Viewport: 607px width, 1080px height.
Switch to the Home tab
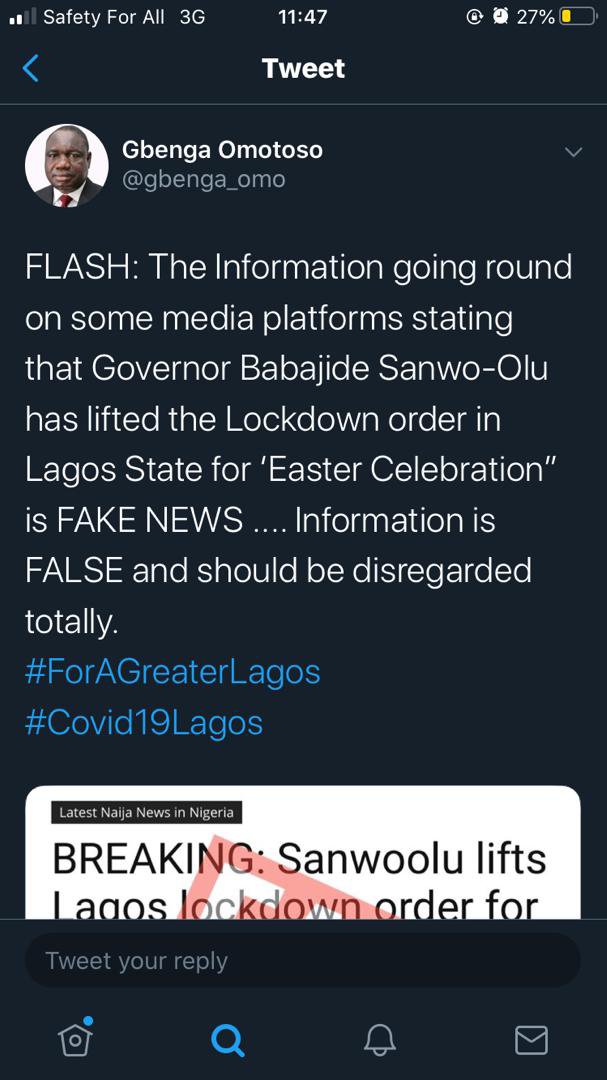point(75,1040)
